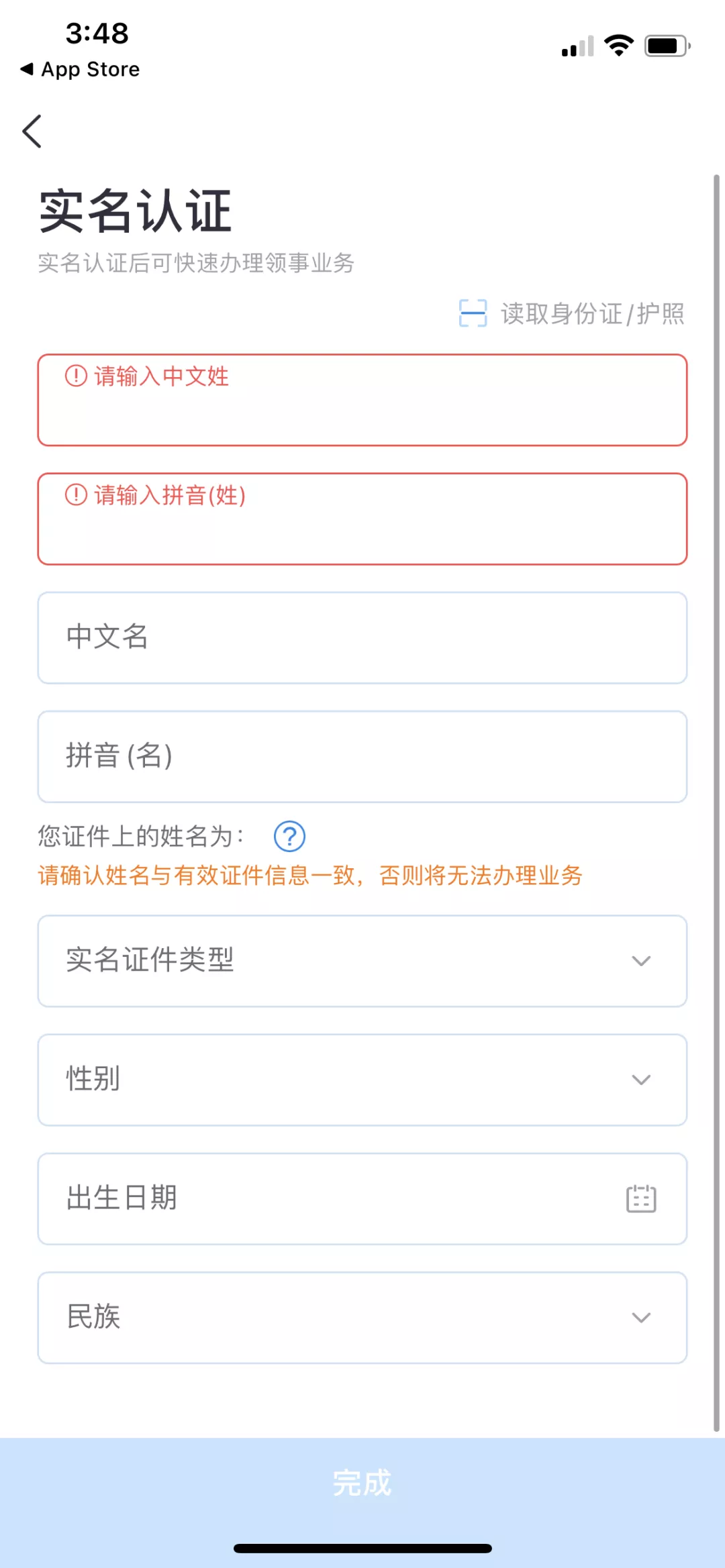
Task: Pick a date in 出生日期 field
Action: tap(362, 1198)
